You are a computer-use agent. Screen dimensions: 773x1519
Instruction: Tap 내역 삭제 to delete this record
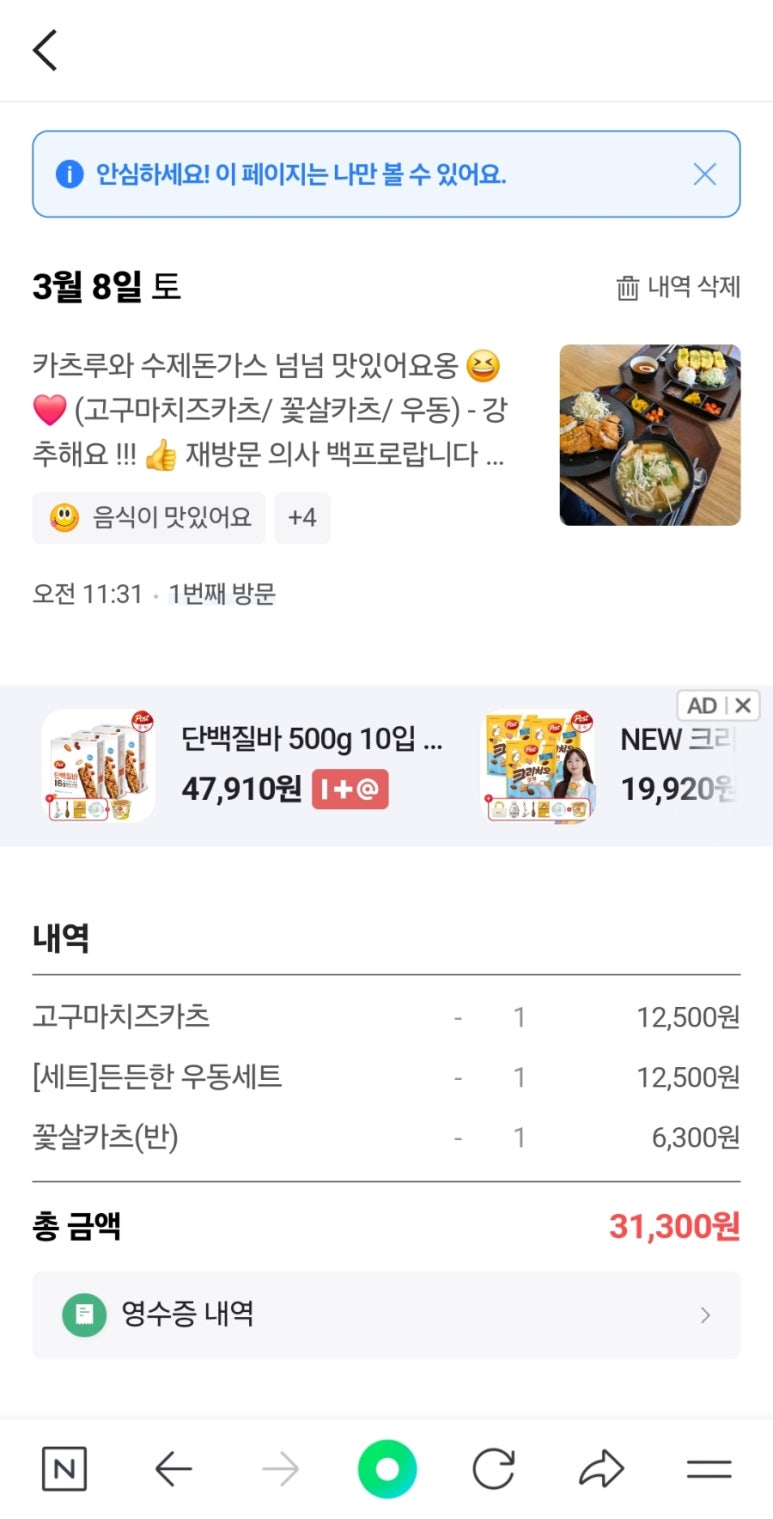click(678, 288)
